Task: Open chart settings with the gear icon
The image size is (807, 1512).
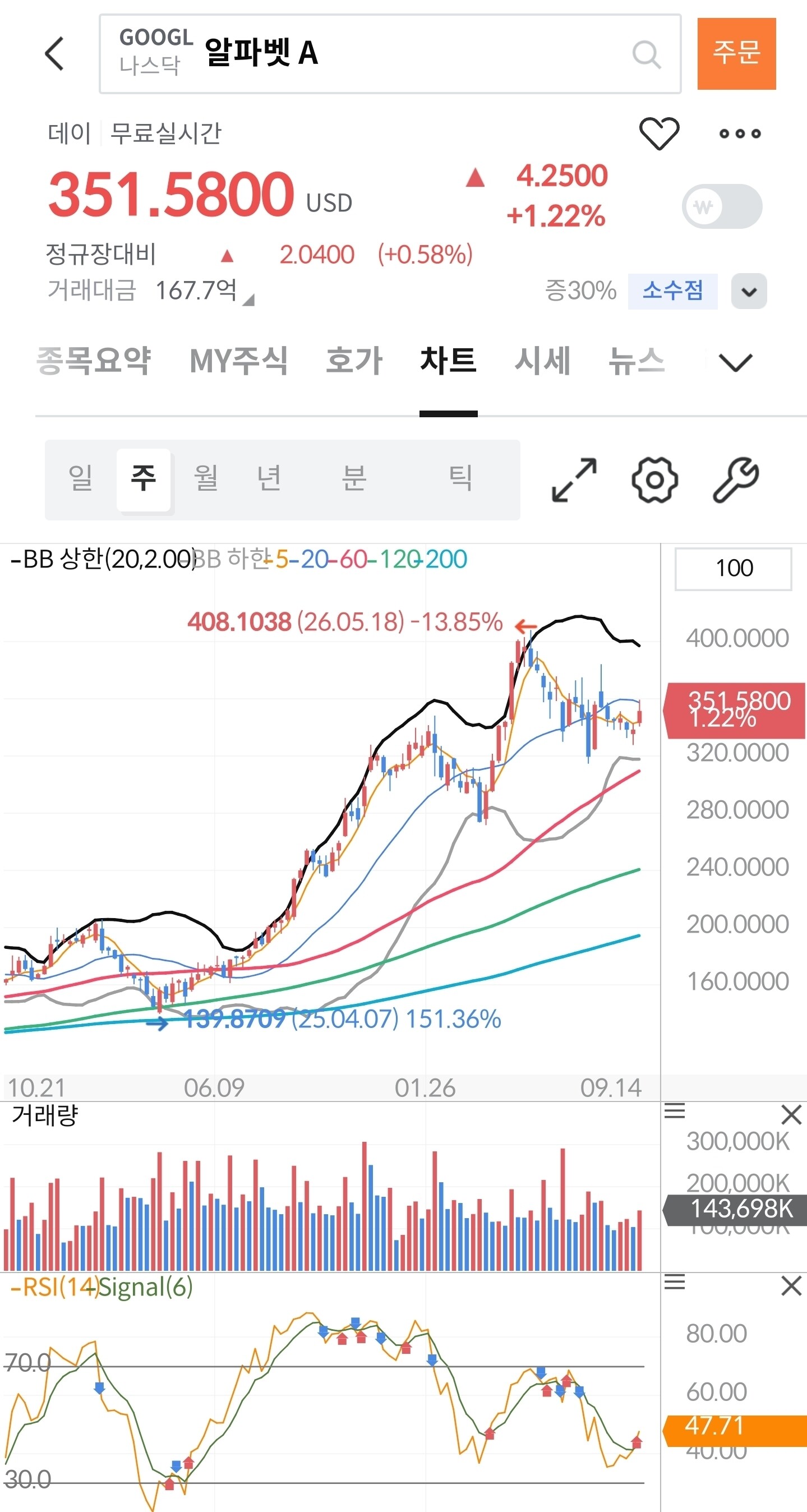Action: (654, 480)
